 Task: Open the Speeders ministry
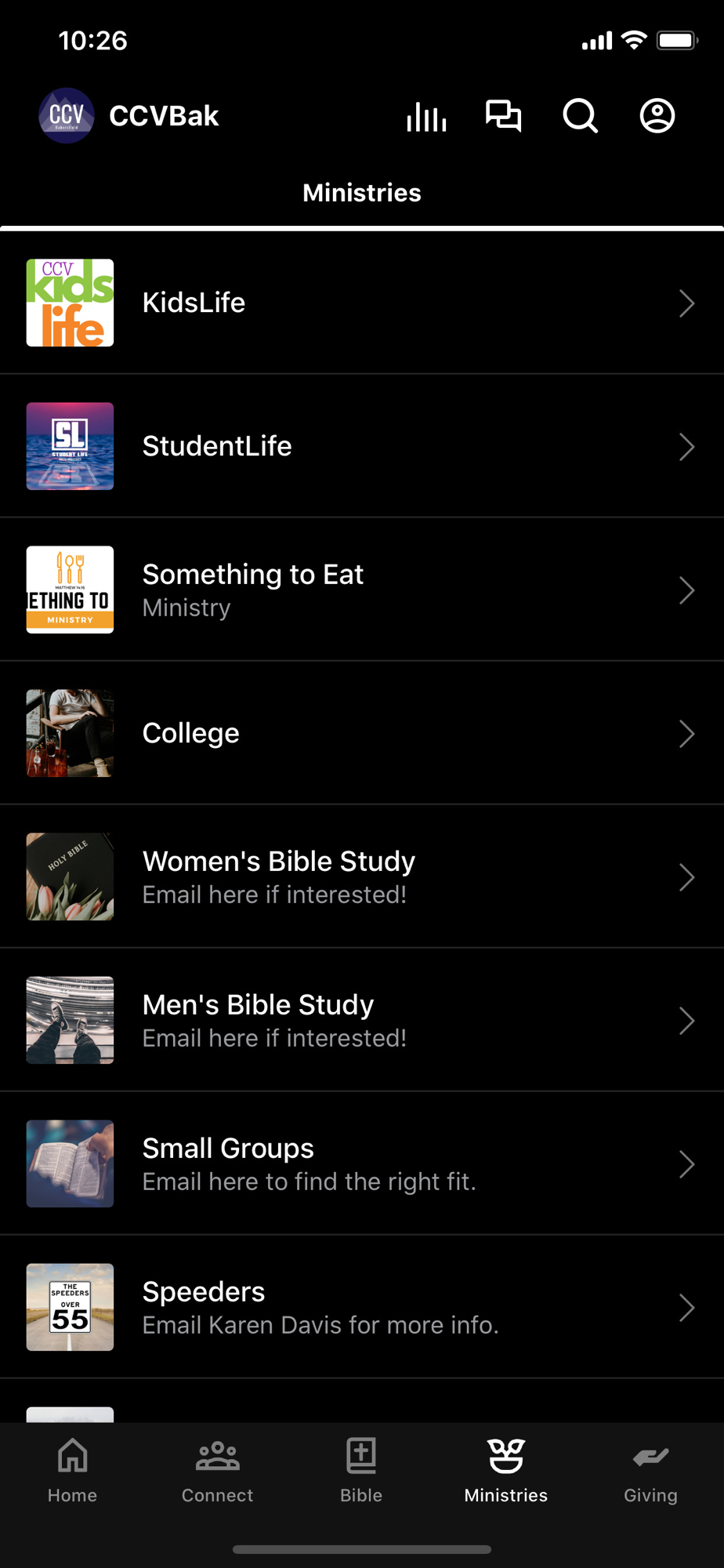361,1307
